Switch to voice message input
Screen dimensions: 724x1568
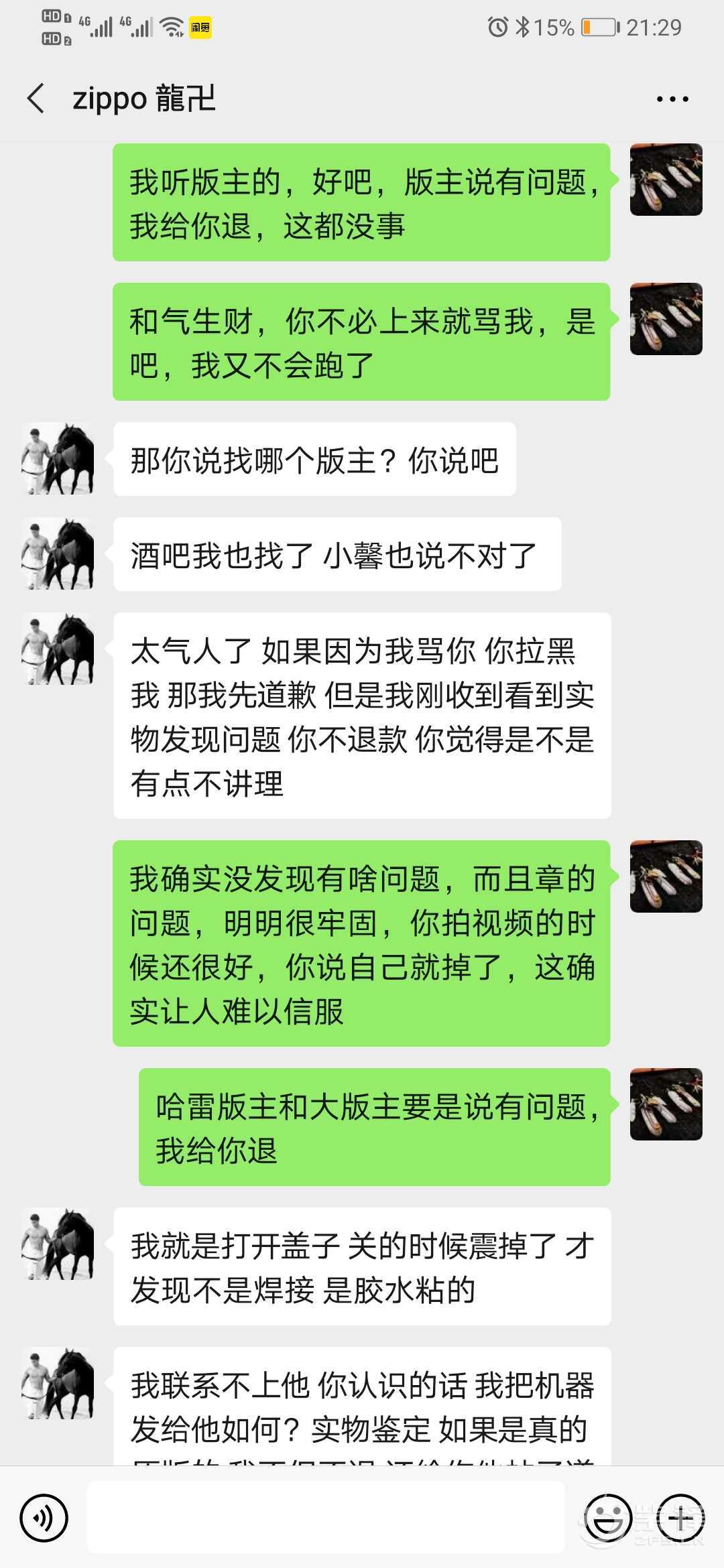[x=44, y=1518]
